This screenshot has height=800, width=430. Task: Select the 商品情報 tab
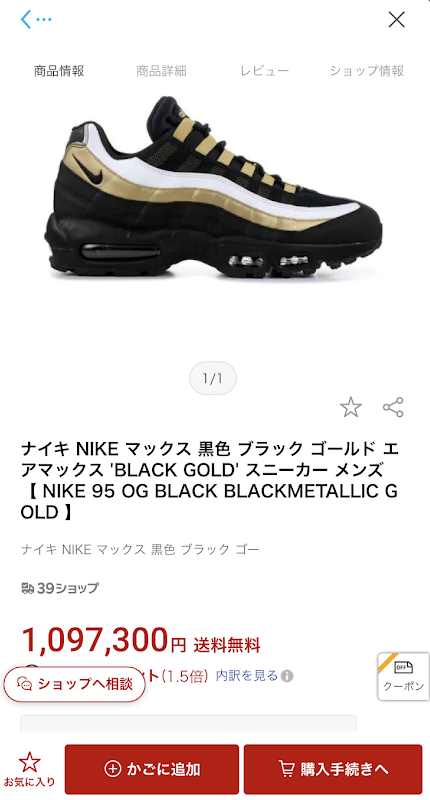59,71
